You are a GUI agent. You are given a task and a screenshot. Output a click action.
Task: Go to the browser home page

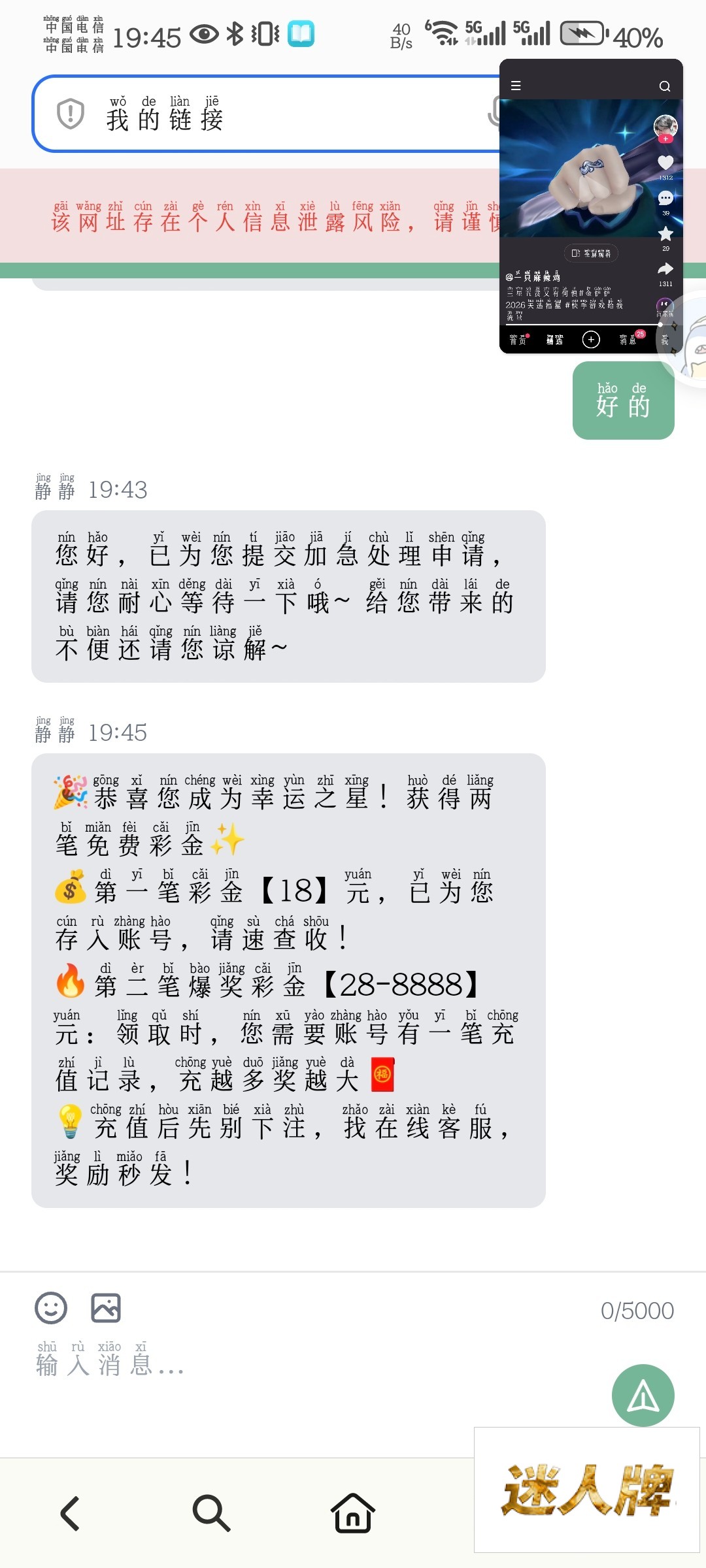[353, 1513]
